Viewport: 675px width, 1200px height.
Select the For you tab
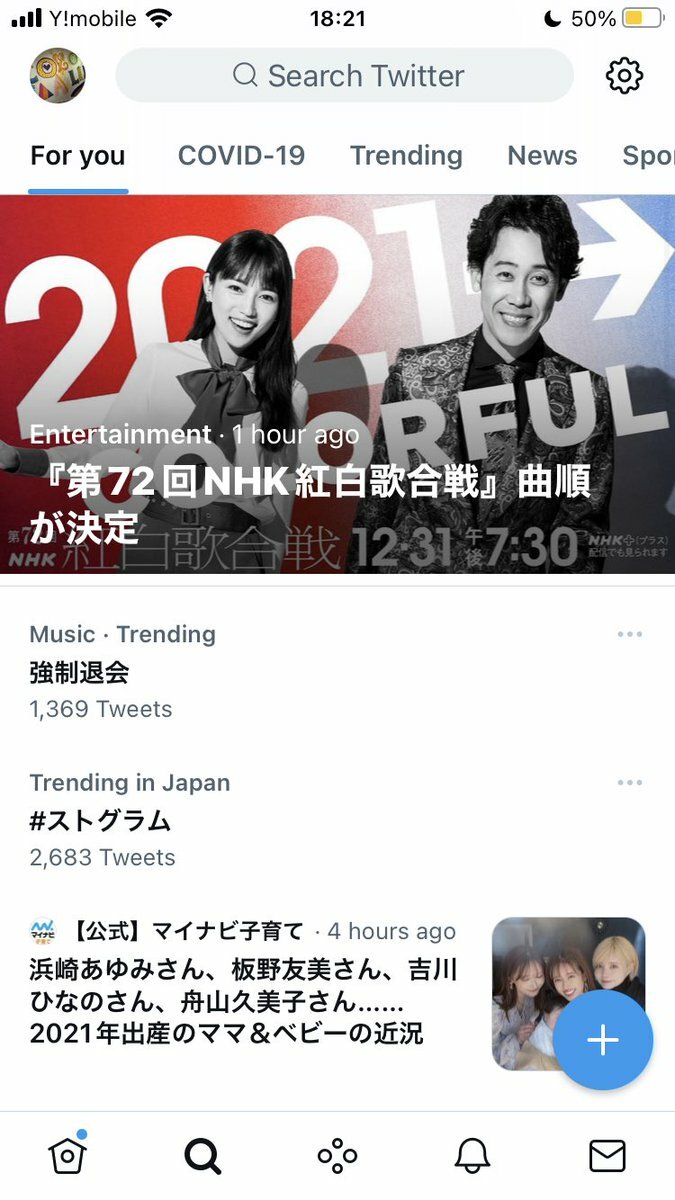pos(78,156)
